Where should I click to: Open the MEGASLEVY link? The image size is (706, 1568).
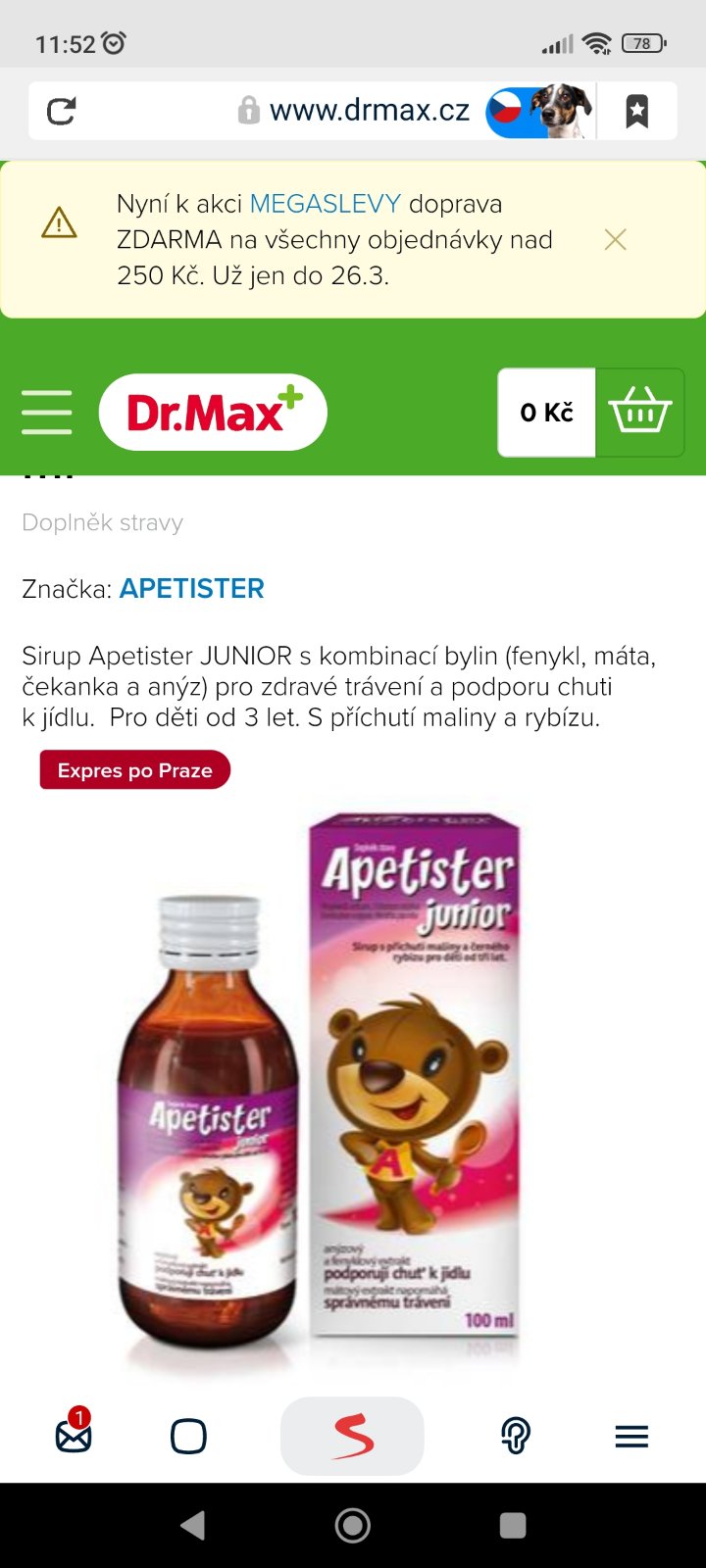point(325,204)
